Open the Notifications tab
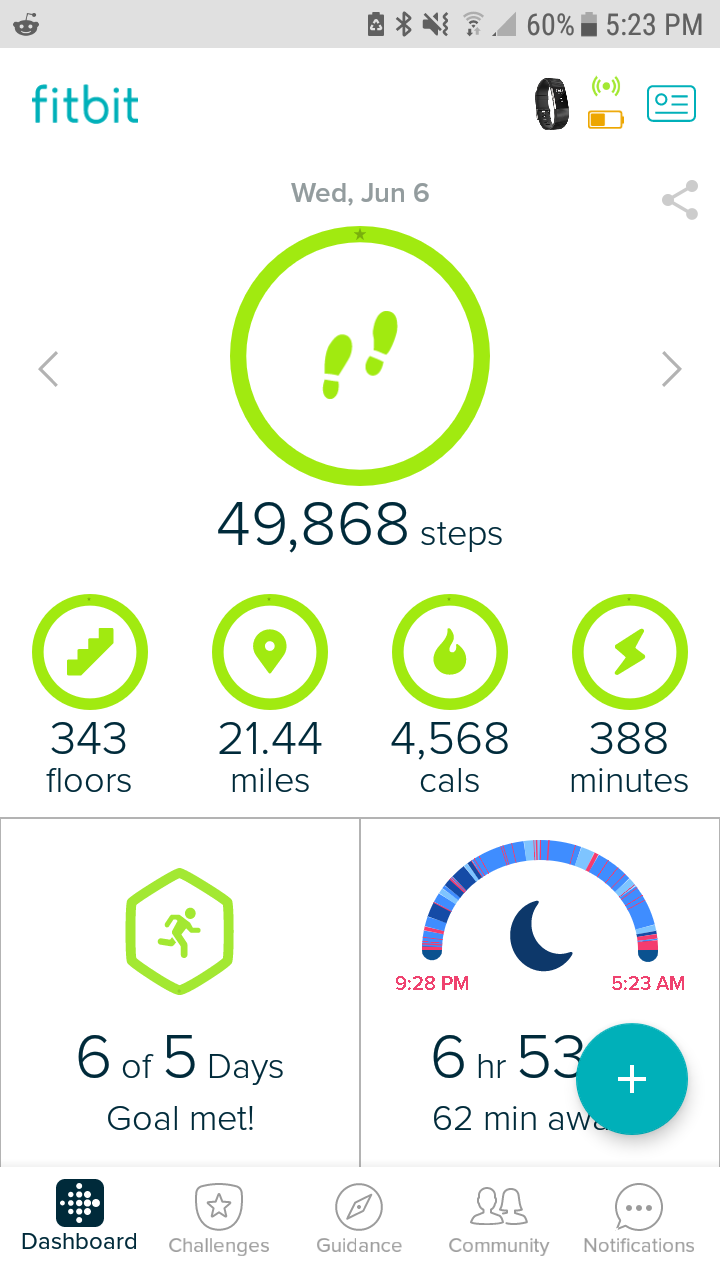This screenshot has width=720, height=1280. [639, 1218]
